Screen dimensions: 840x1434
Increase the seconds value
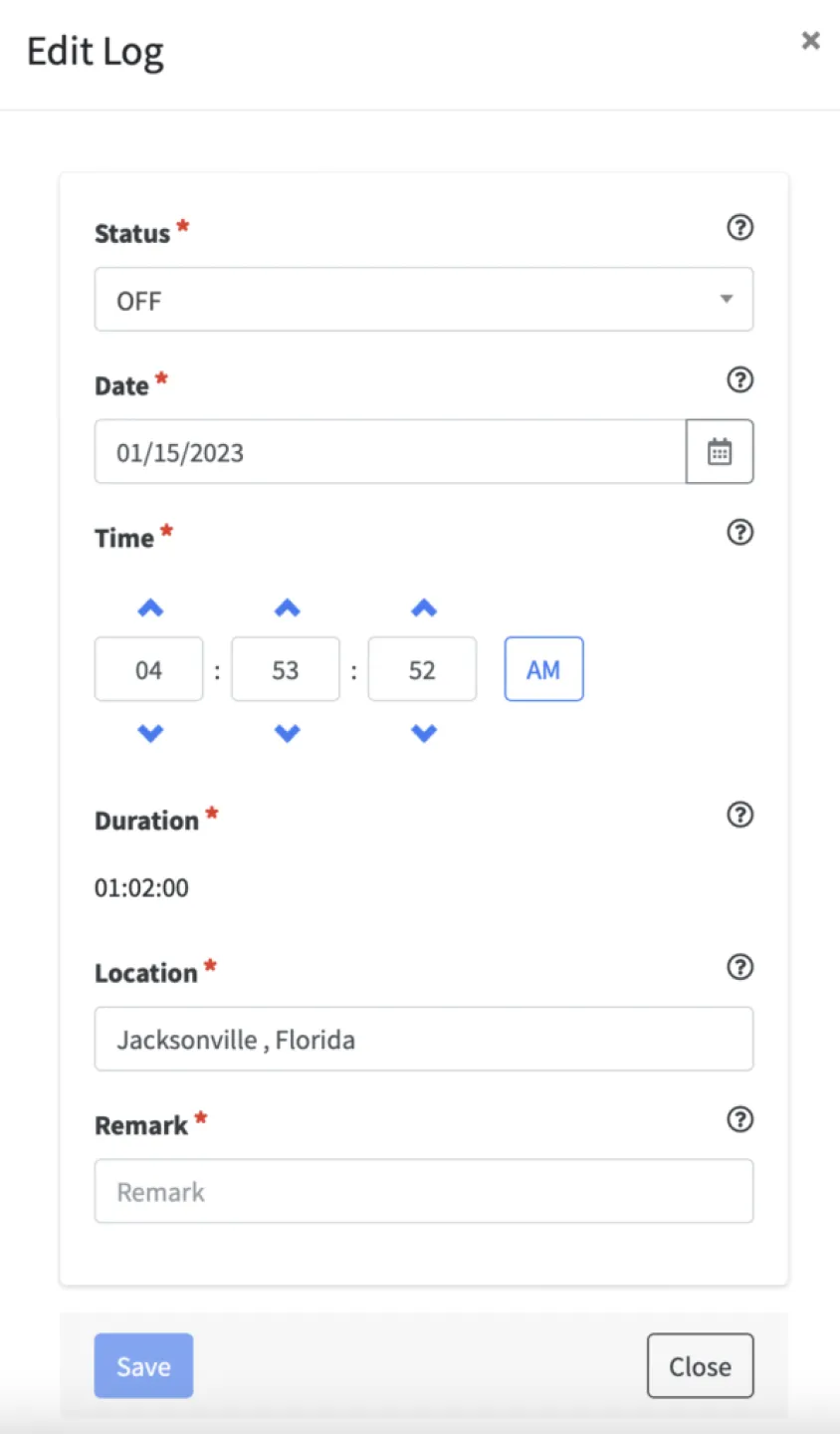(x=424, y=607)
